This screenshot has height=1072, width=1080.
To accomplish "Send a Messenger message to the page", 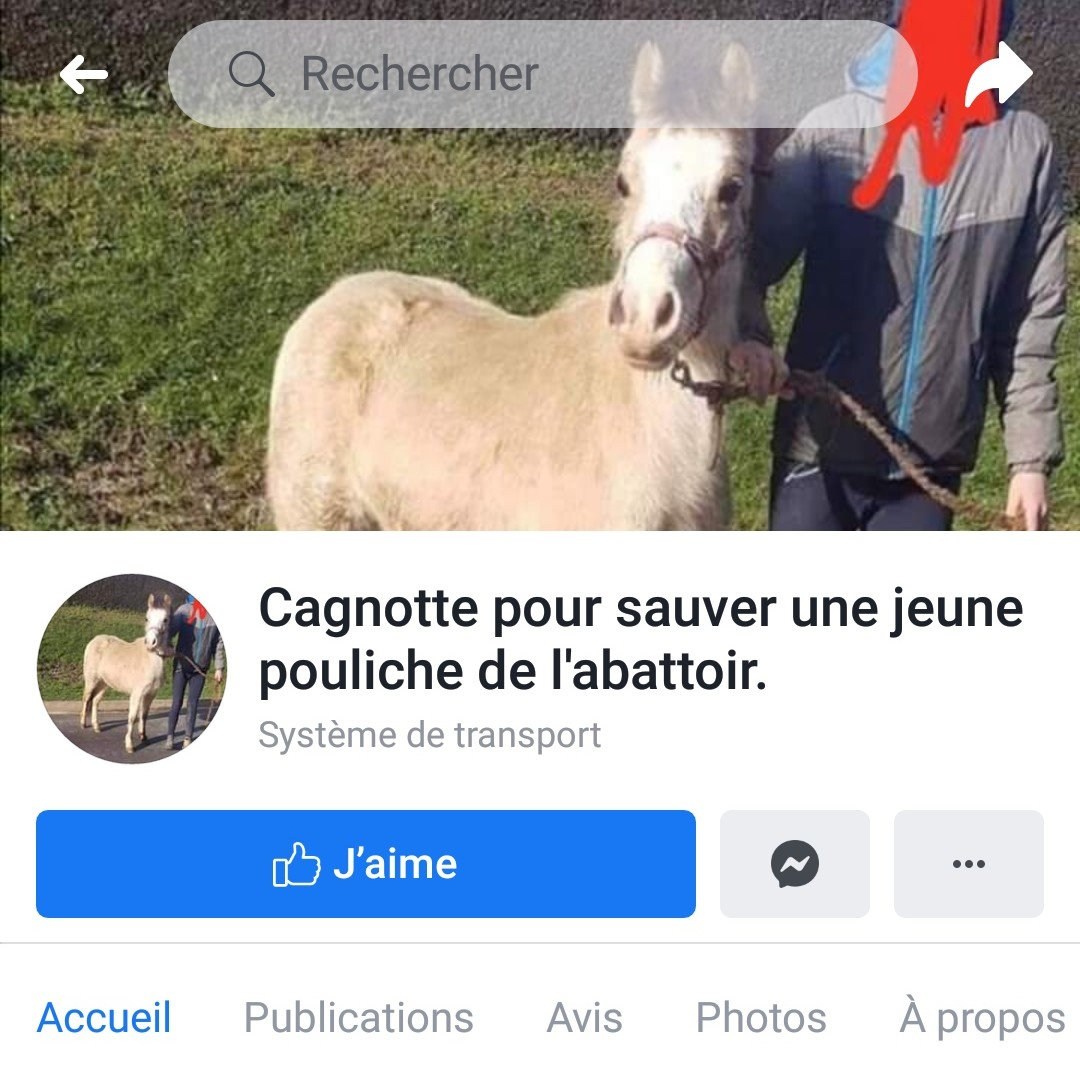I will click(x=795, y=864).
